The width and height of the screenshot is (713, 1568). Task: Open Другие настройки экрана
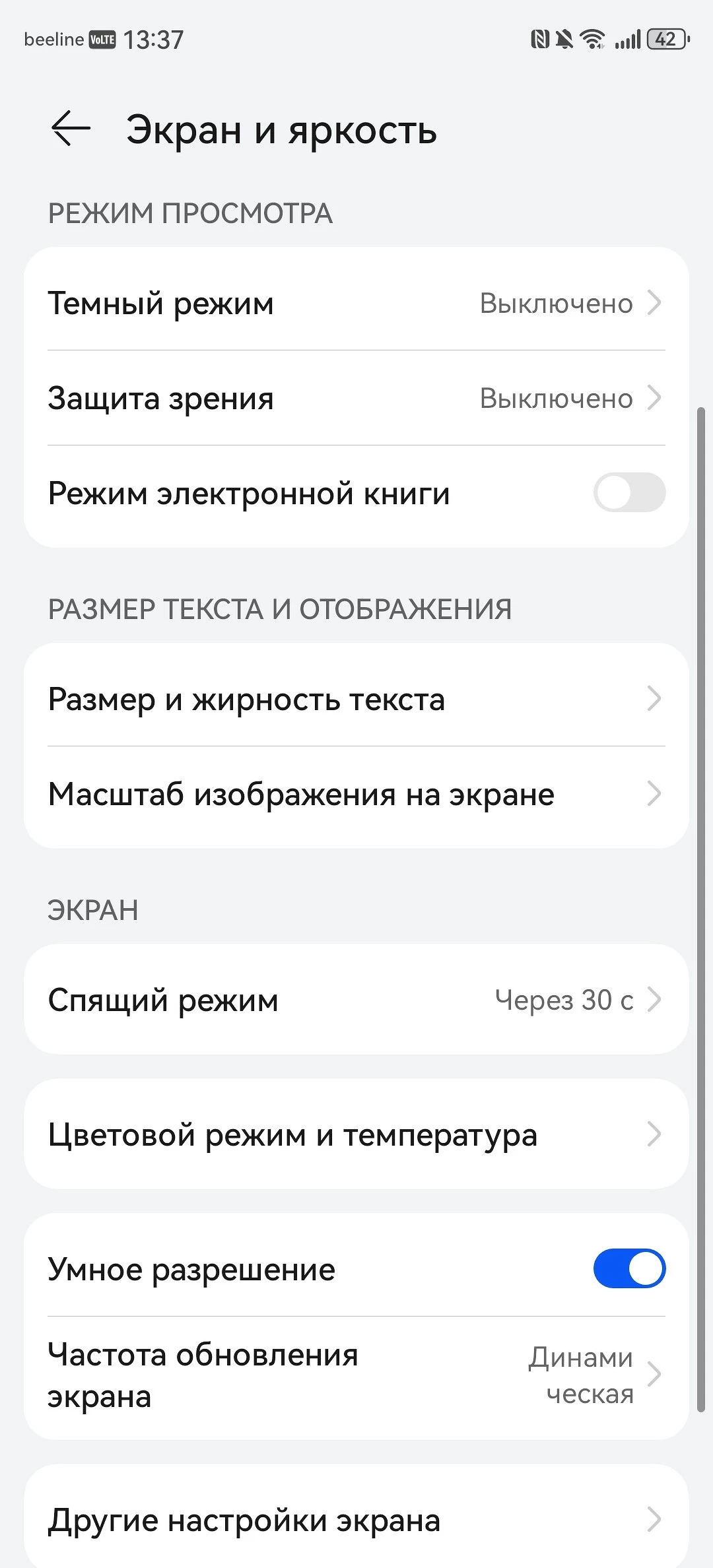(x=356, y=1520)
